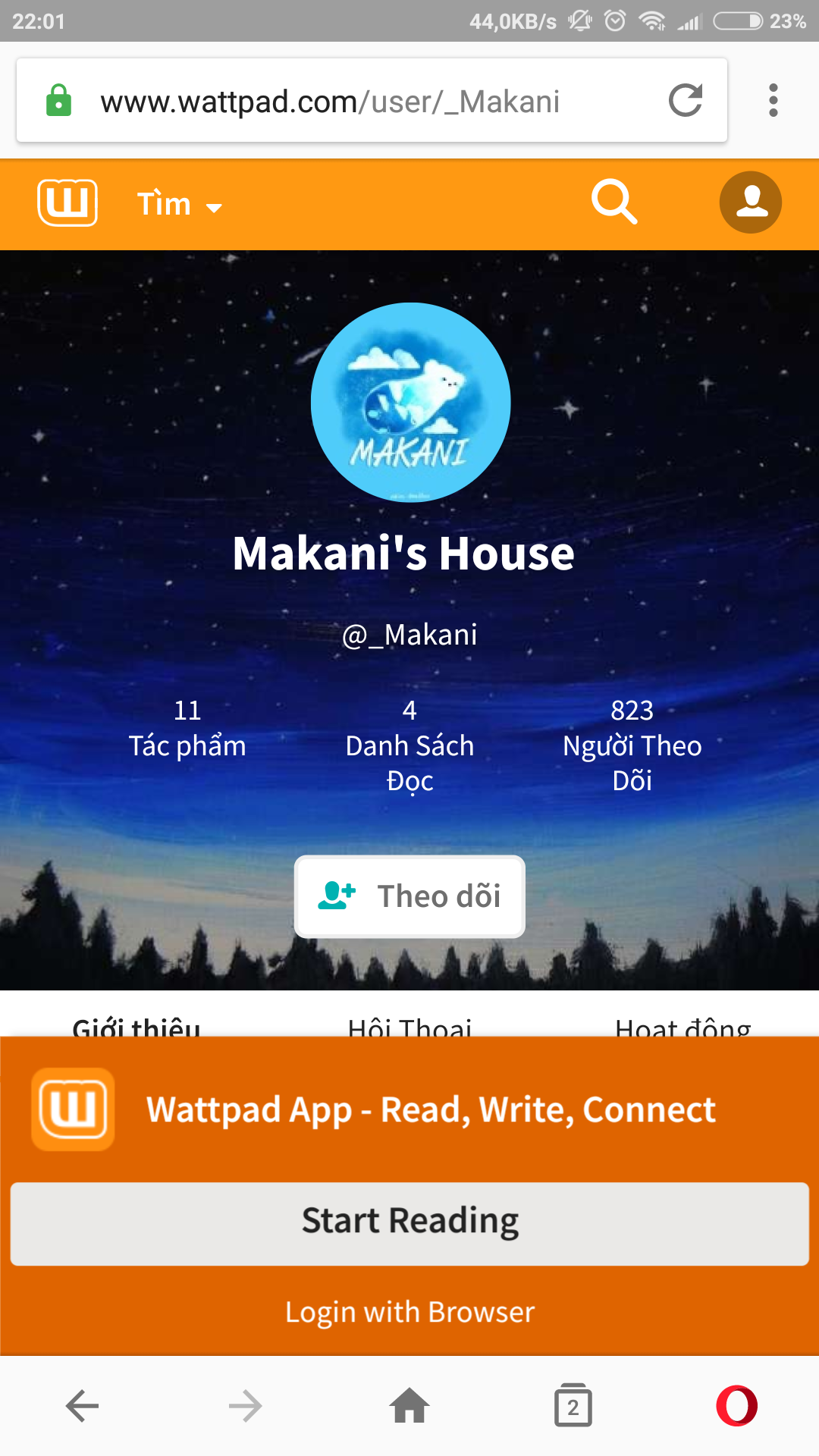
Task: Choose Login with Browser
Action: point(409,1312)
